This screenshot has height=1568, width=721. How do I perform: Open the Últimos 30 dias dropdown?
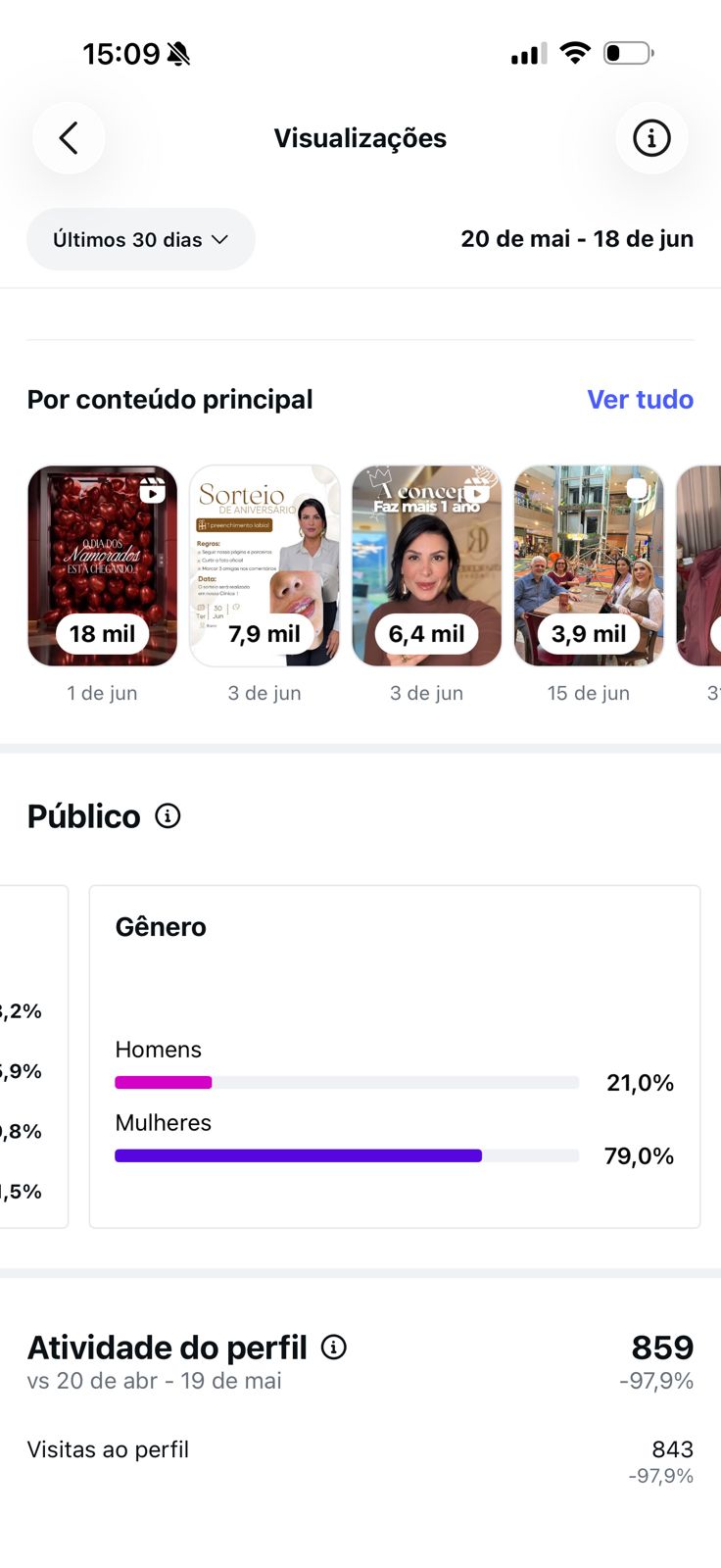pyautogui.click(x=141, y=239)
